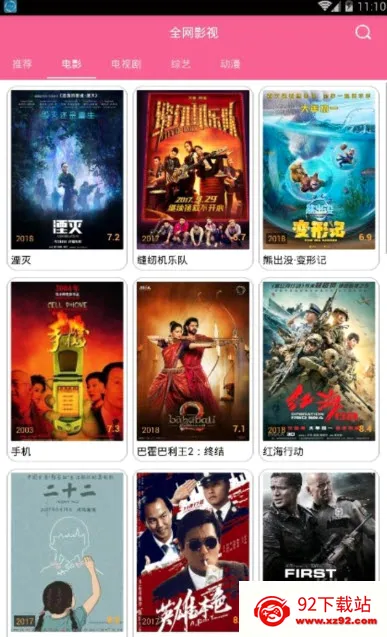
Task: Switch to the 推荐 tab
Action: click(22, 64)
